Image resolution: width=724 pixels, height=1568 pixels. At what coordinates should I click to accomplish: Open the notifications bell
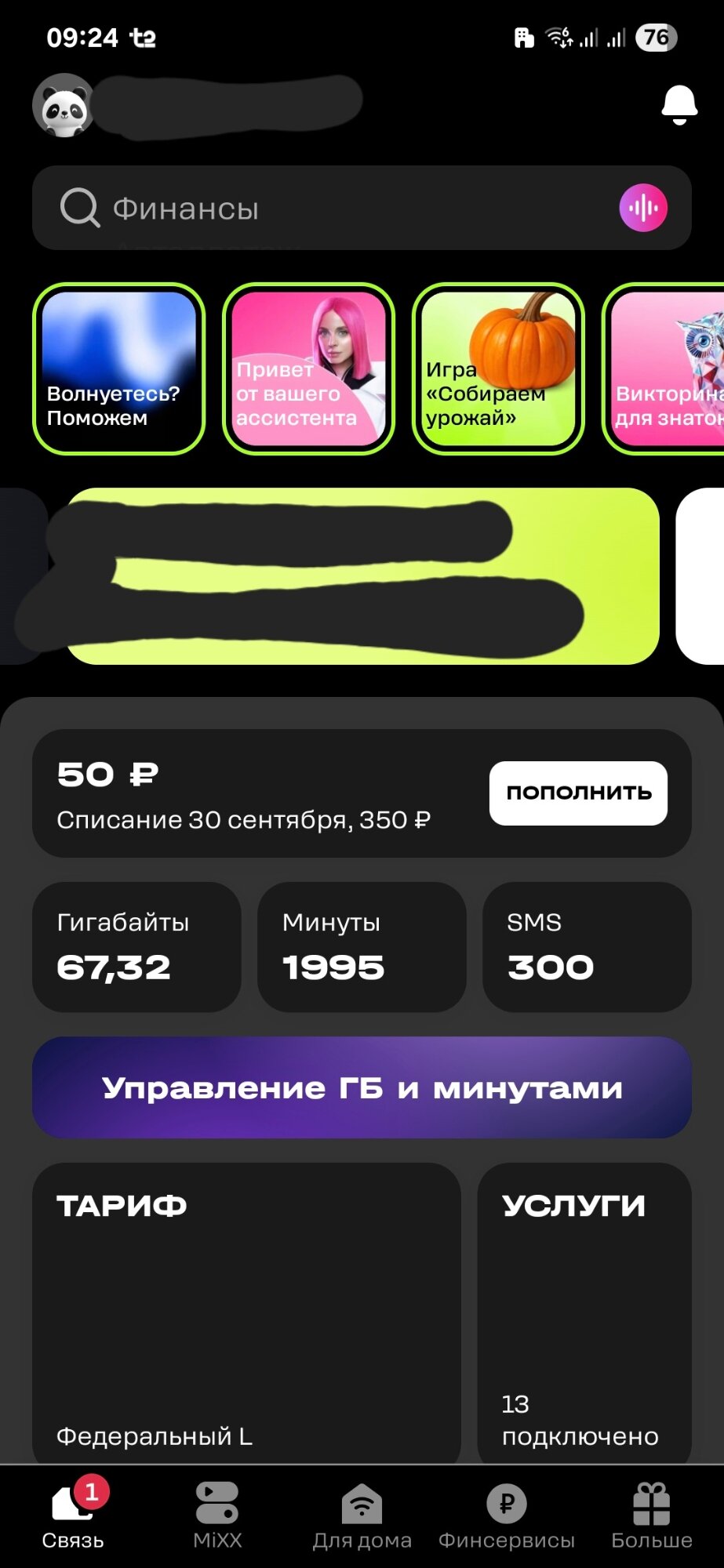(679, 106)
